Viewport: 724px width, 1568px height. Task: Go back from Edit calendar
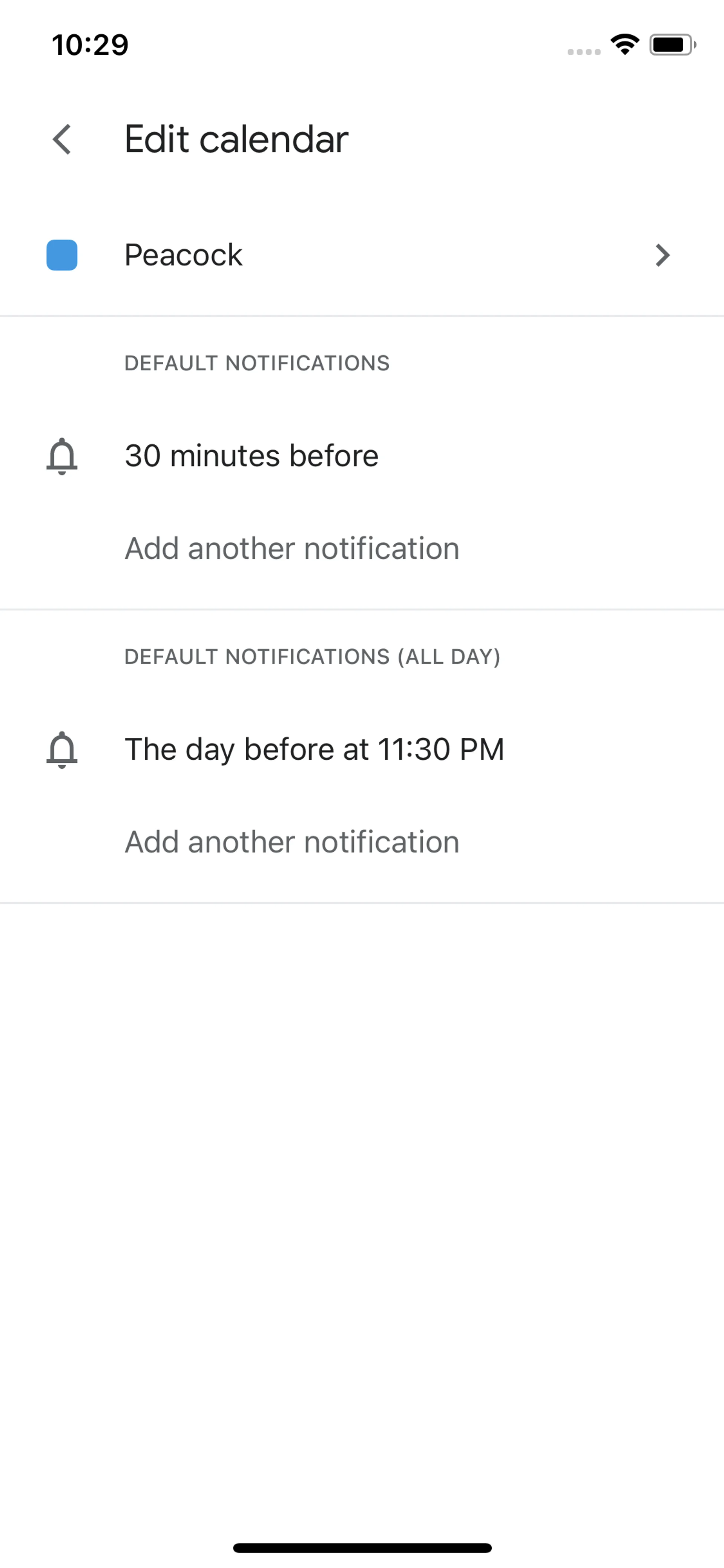click(x=62, y=140)
